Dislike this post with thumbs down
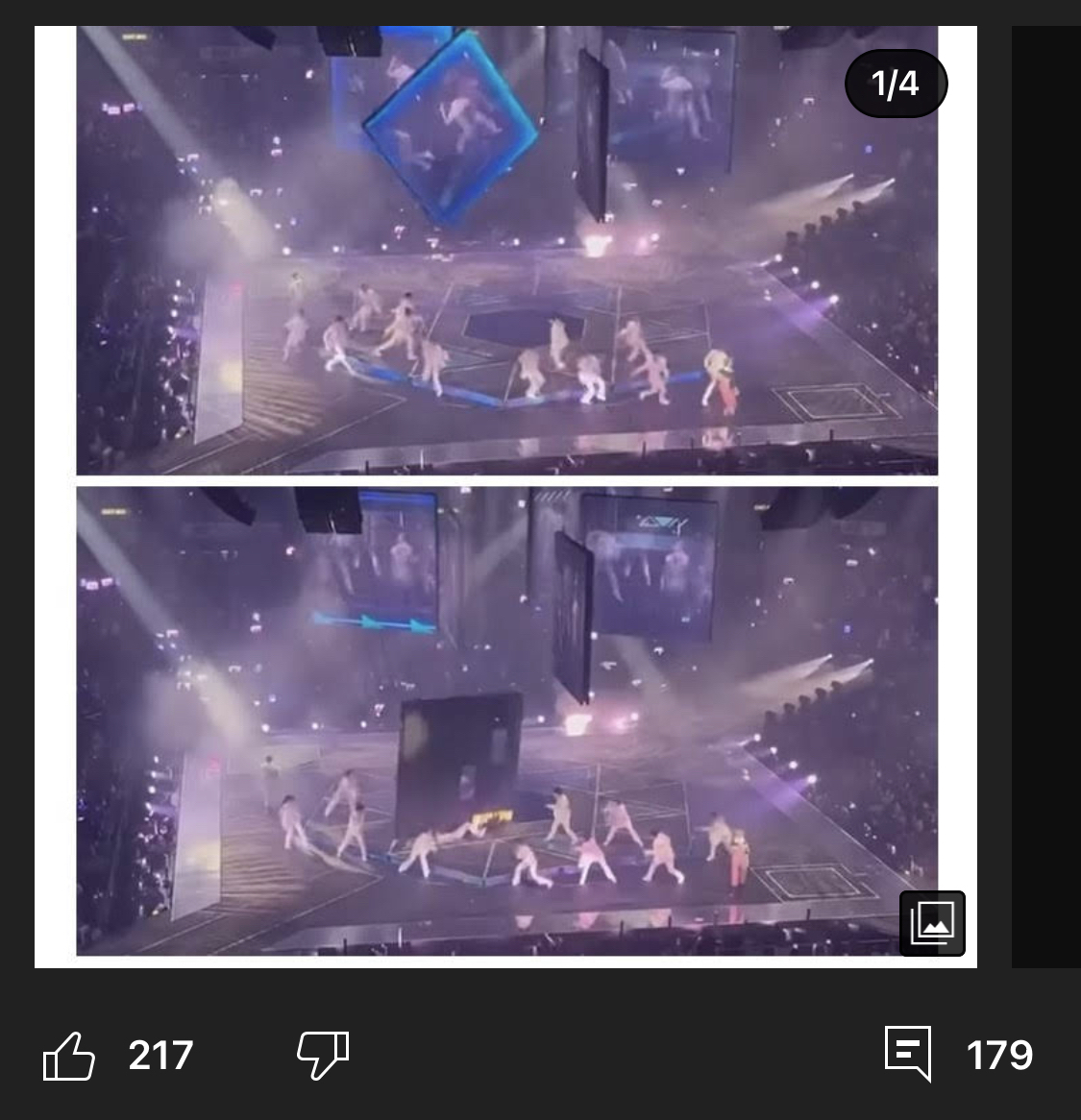The width and height of the screenshot is (1081, 1120). pos(323,1056)
